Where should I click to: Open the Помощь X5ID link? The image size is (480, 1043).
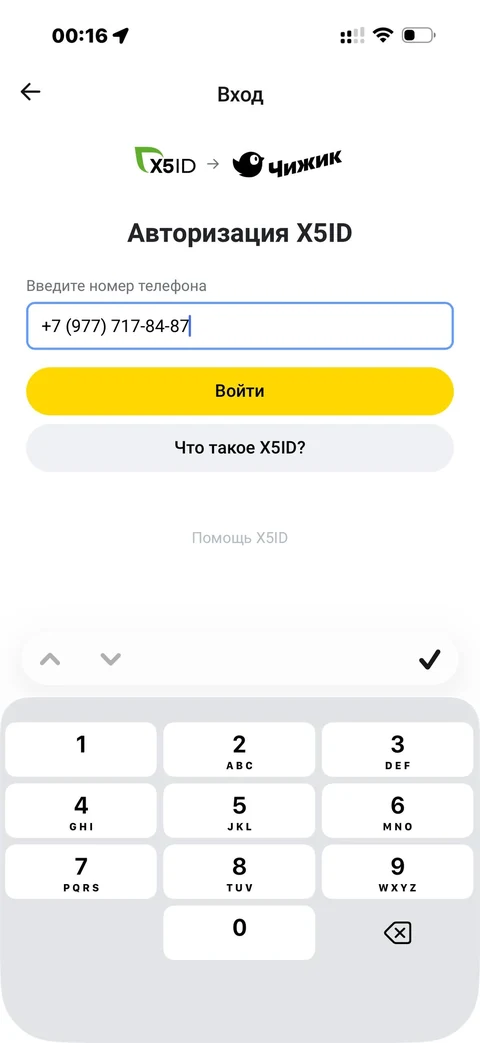coord(240,537)
